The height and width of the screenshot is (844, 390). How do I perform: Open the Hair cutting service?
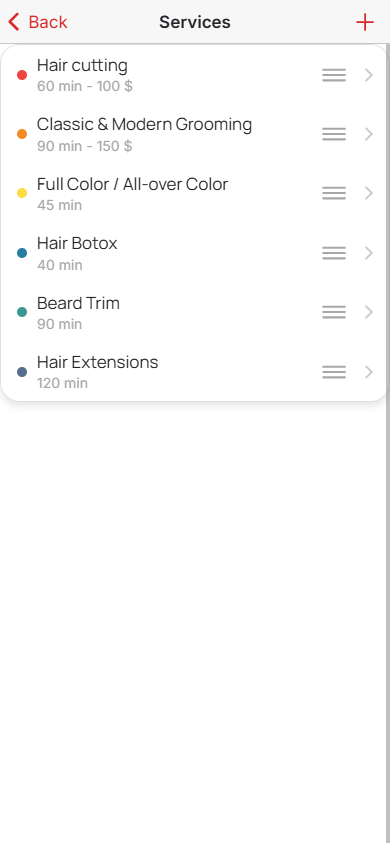point(194,75)
